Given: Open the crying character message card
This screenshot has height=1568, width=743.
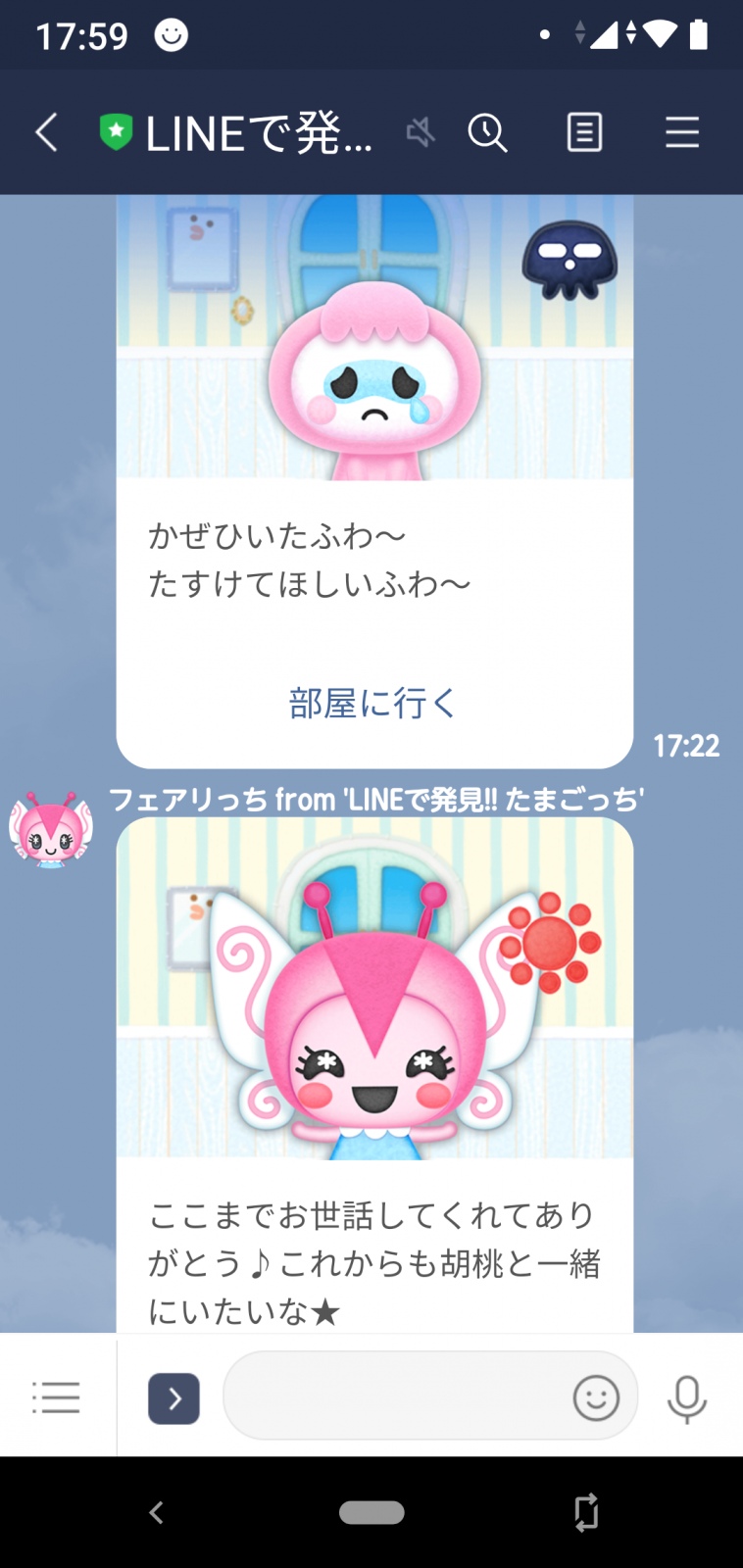Looking at the screenshot, I should (374, 481).
